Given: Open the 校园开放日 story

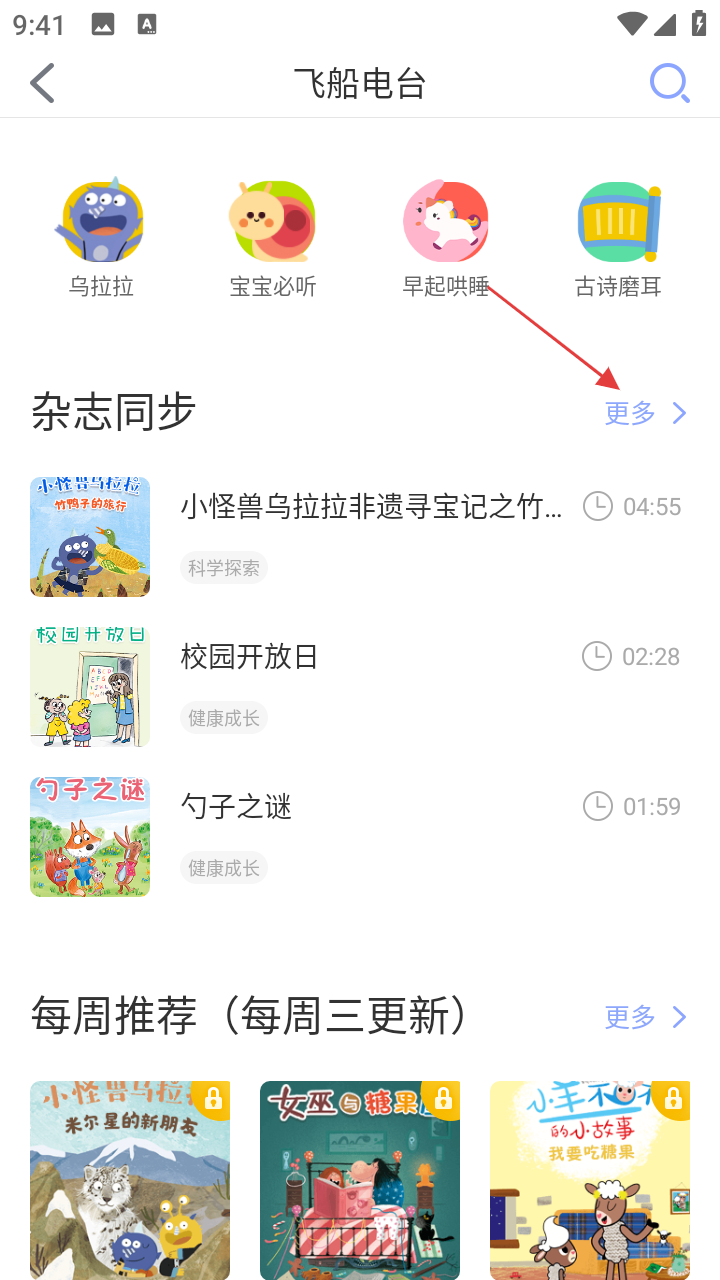Looking at the screenshot, I should coord(250,657).
